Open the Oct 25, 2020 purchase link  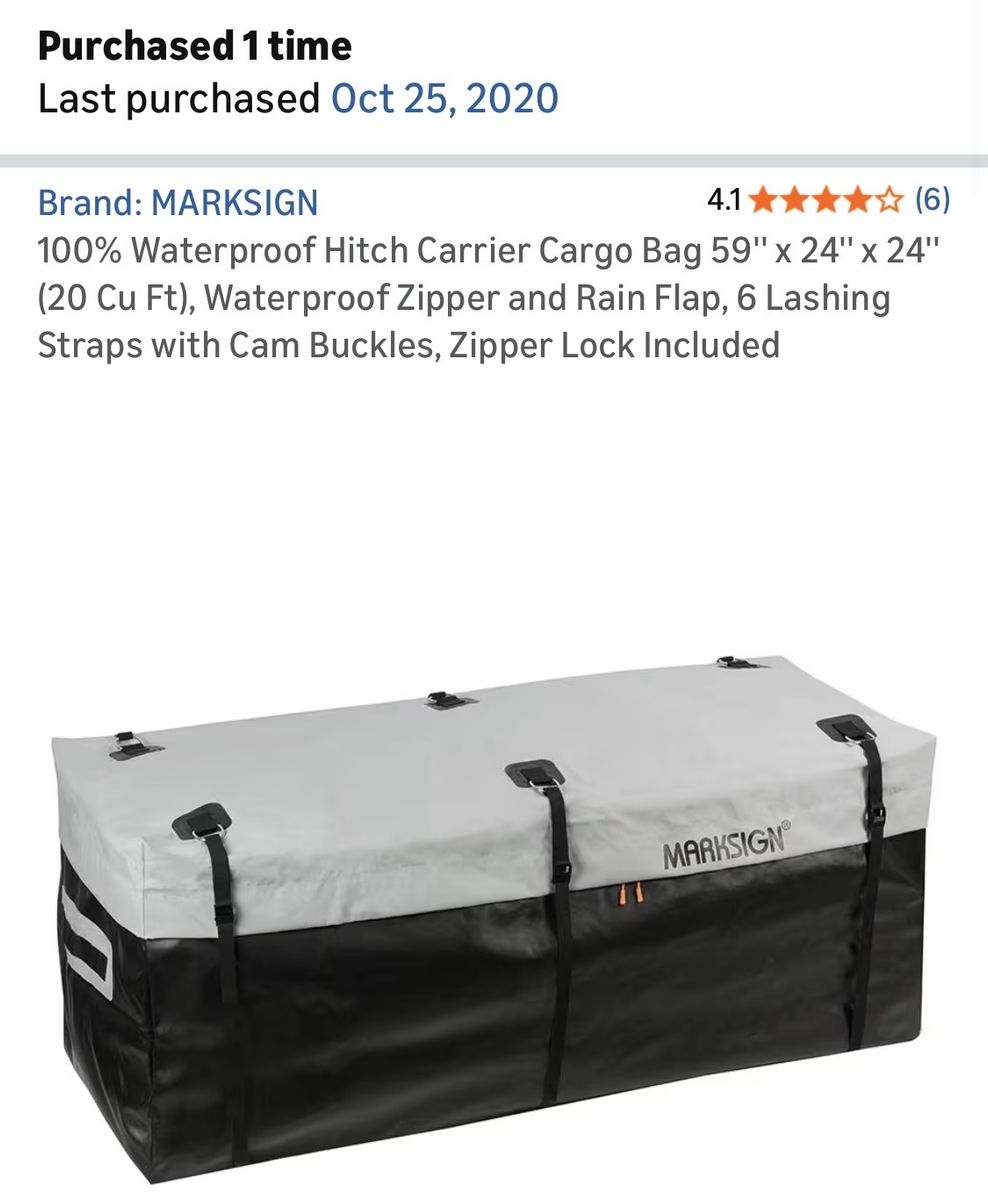[x=444, y=98]
